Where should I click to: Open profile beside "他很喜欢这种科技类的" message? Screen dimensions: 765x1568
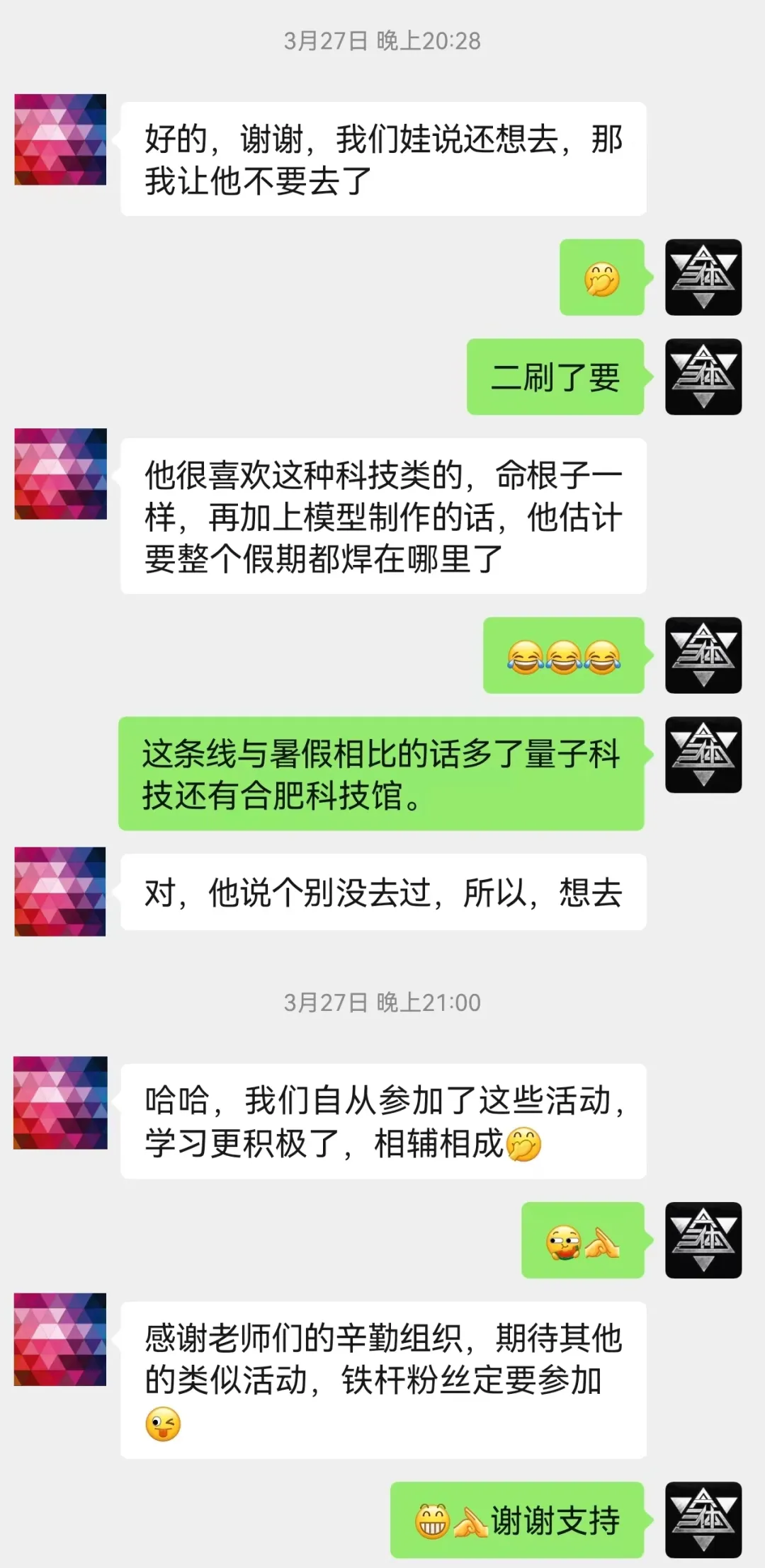tap(60, 474)
